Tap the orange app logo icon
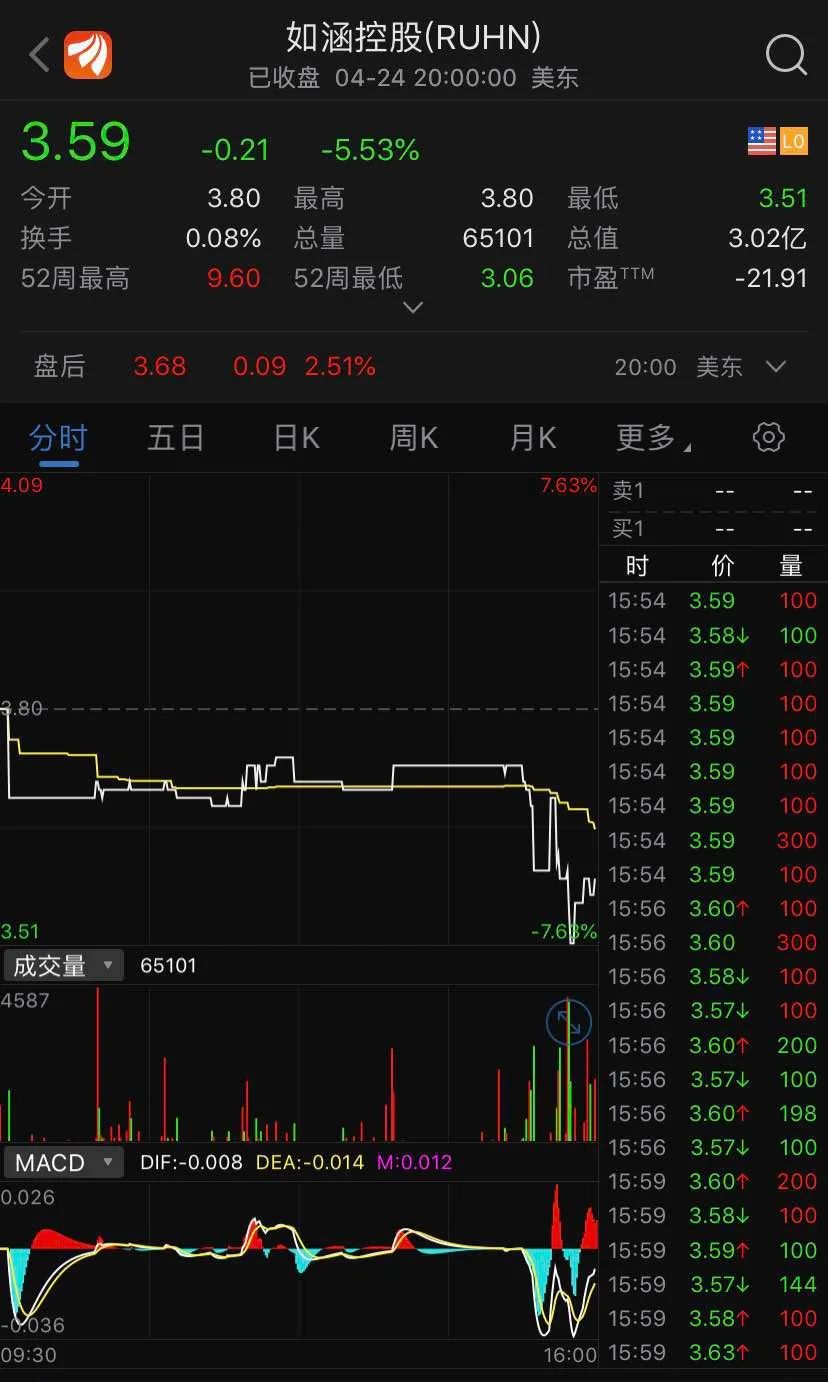Viewport: 828px width, 1382px height. (88, 55)
